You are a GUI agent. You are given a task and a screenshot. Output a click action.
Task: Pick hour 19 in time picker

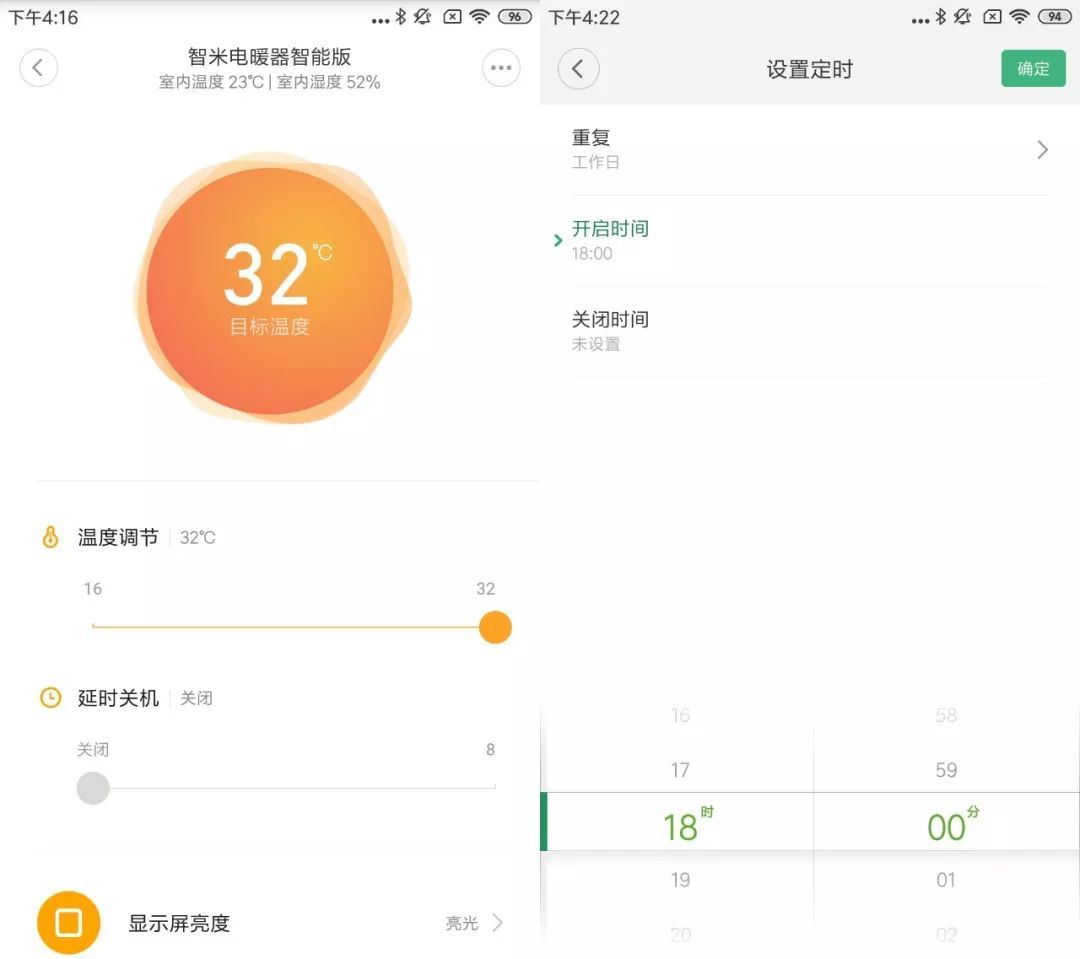[680, 880]
